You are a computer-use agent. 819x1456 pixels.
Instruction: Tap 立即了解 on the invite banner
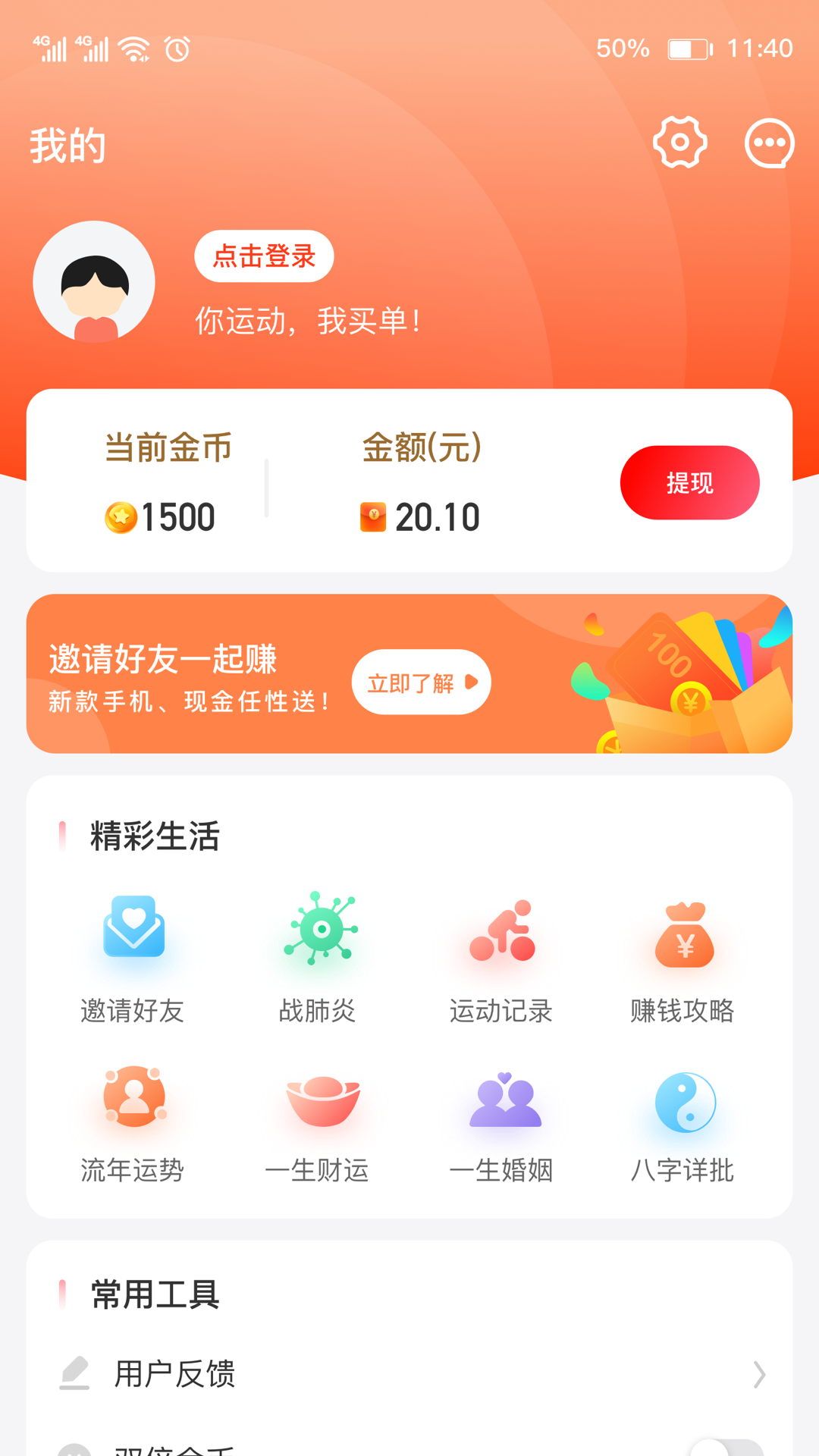click(421, 682)
